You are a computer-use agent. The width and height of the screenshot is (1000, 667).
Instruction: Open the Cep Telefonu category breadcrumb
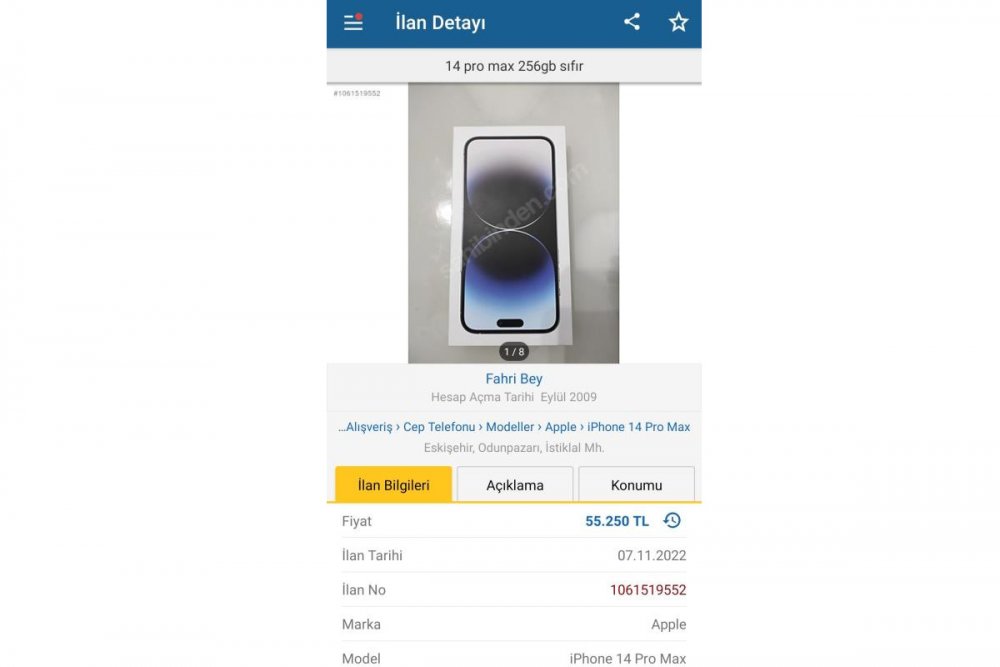point(439,427)
